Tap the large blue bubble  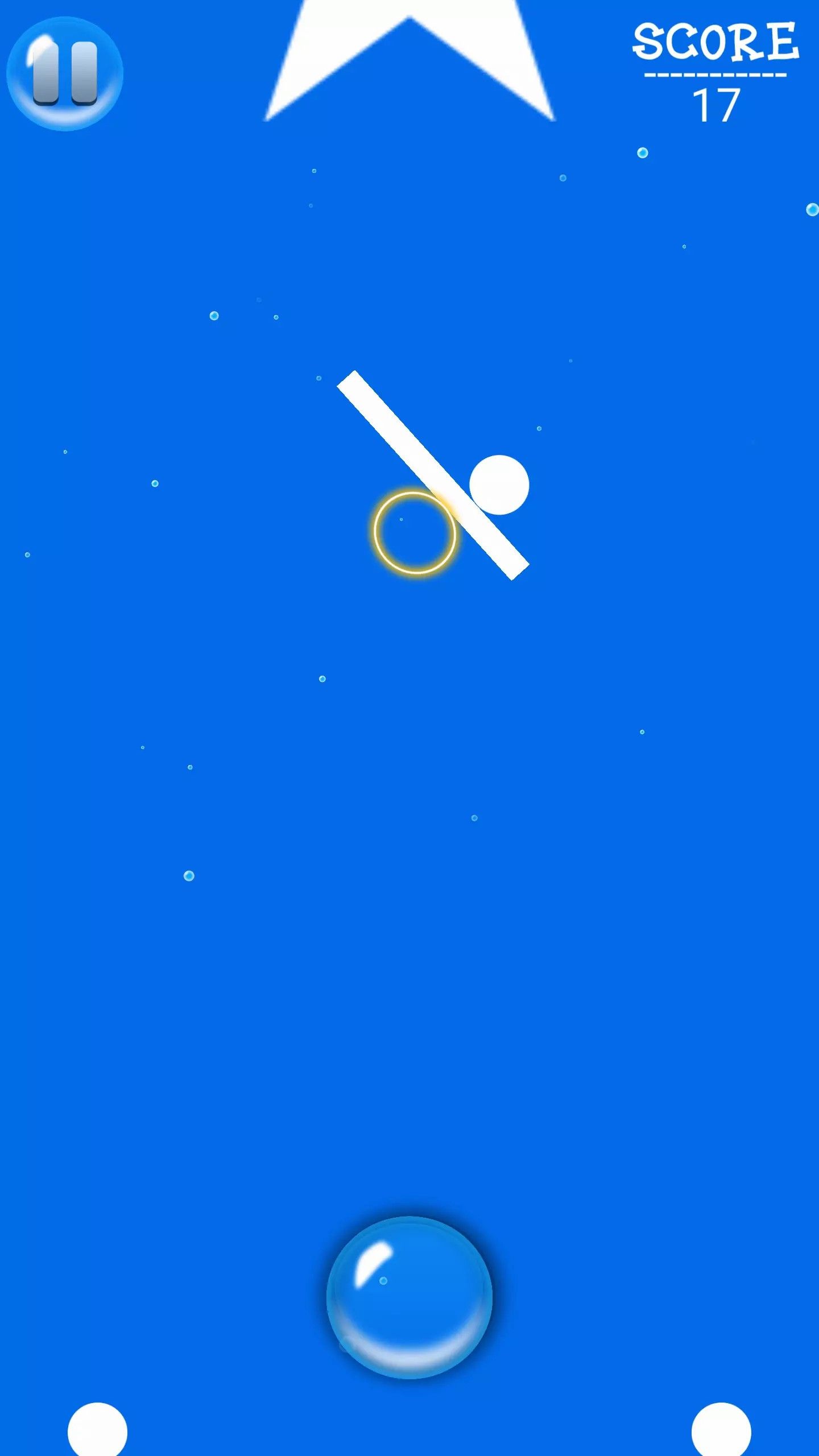click(x=409, y=1297)
